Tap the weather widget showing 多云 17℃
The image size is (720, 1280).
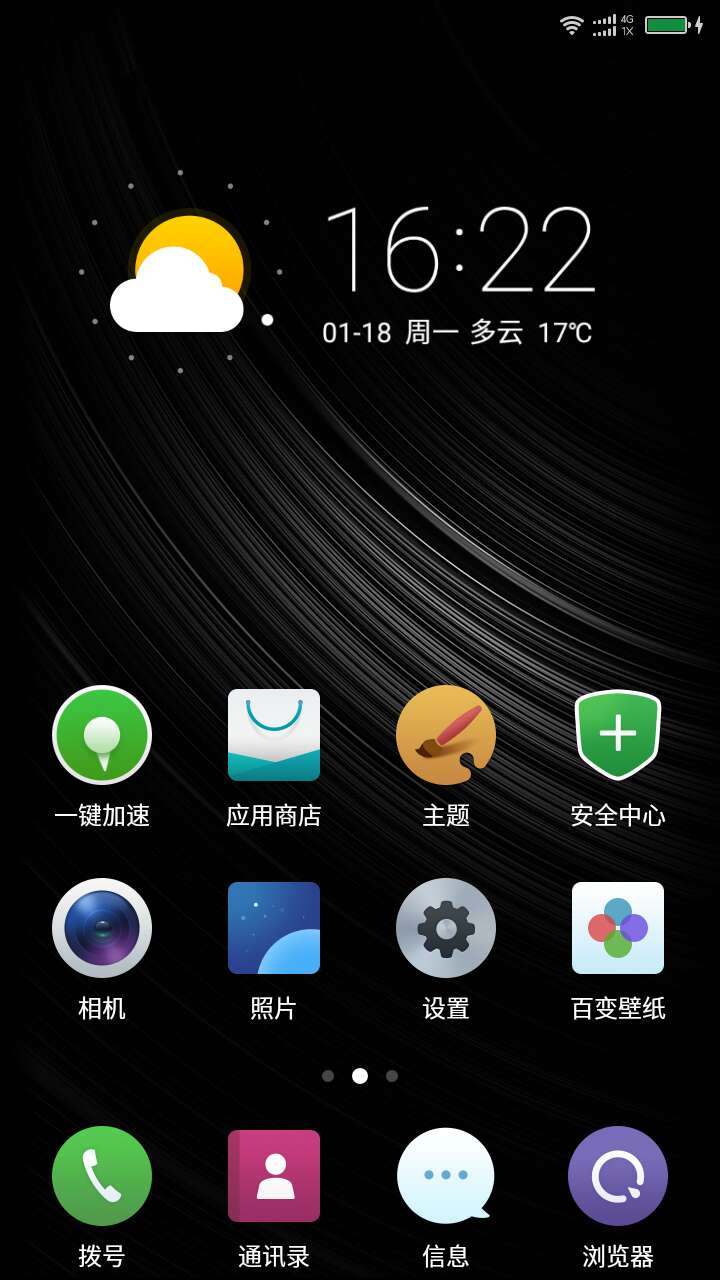pyautogui.click(x=180, y=272)
